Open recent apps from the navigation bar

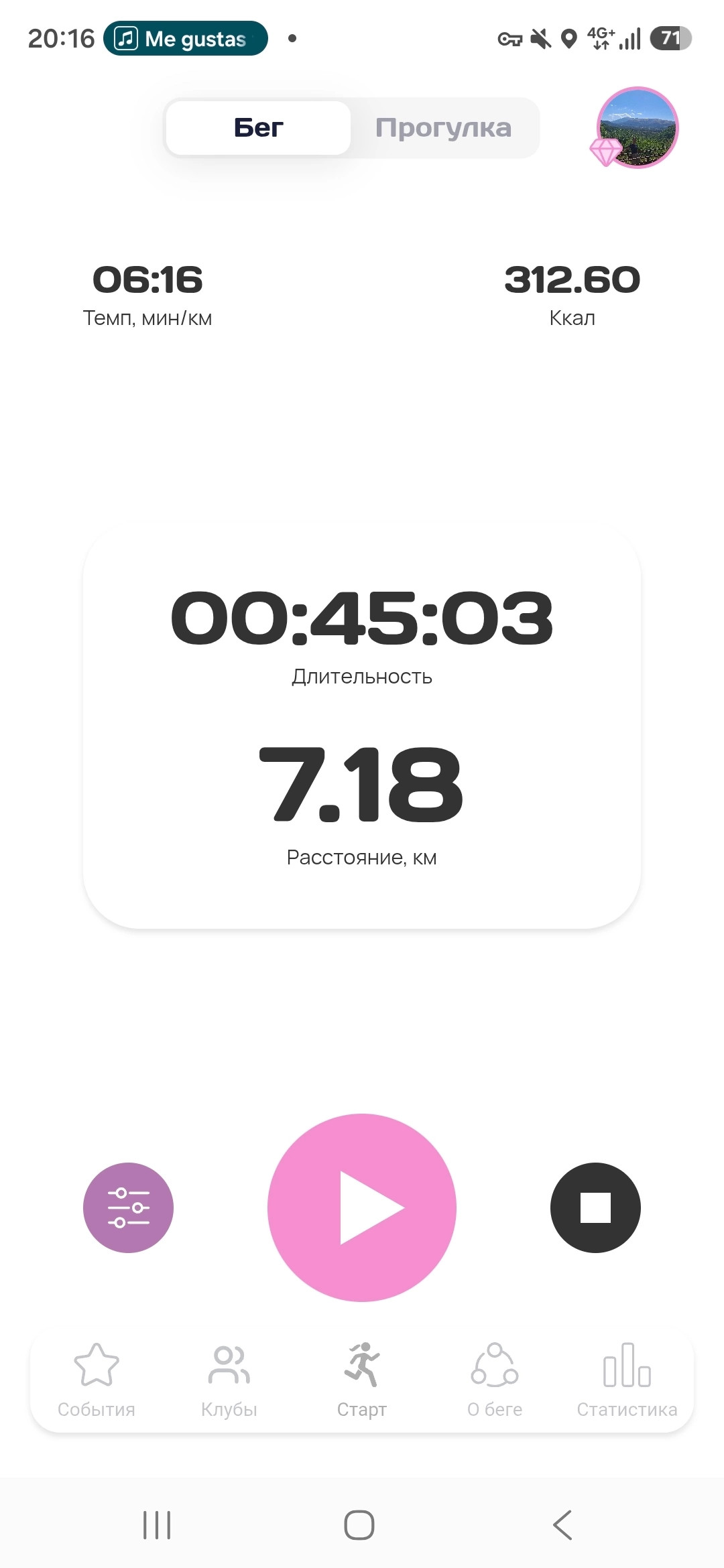[x=158, y=1525]
